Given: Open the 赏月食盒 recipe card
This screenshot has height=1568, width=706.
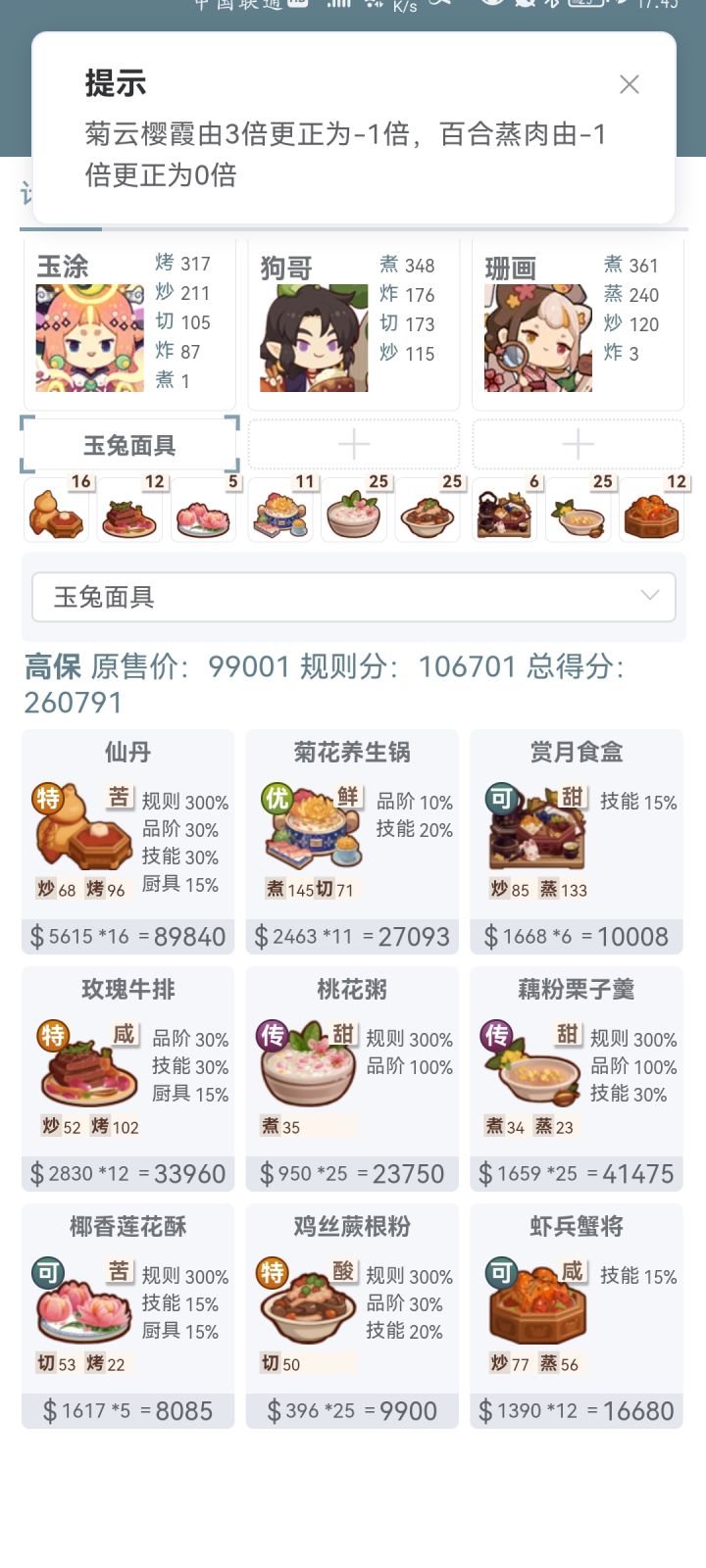Looking at the screenshot, I should [577, 842].
